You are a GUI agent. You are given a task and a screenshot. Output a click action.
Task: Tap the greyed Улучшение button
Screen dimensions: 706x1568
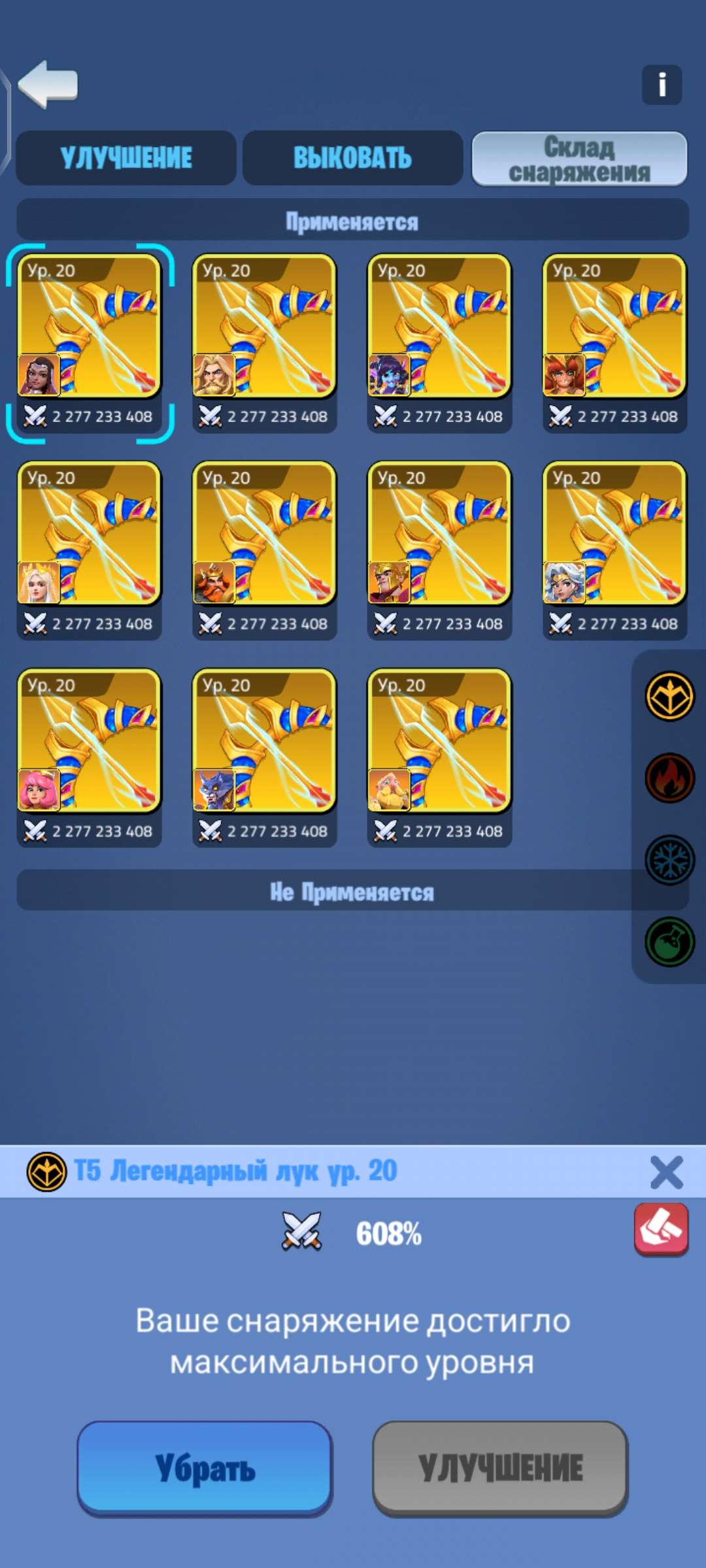tap(500, 1468)
